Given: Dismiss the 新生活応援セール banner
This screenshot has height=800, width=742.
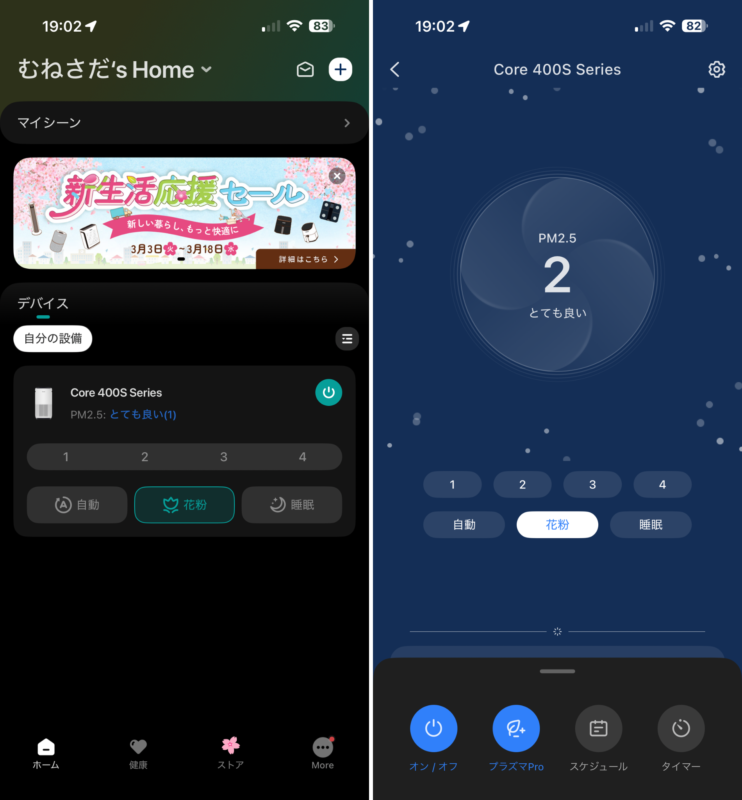Looking at the screenshot, I should coord(337,176).
